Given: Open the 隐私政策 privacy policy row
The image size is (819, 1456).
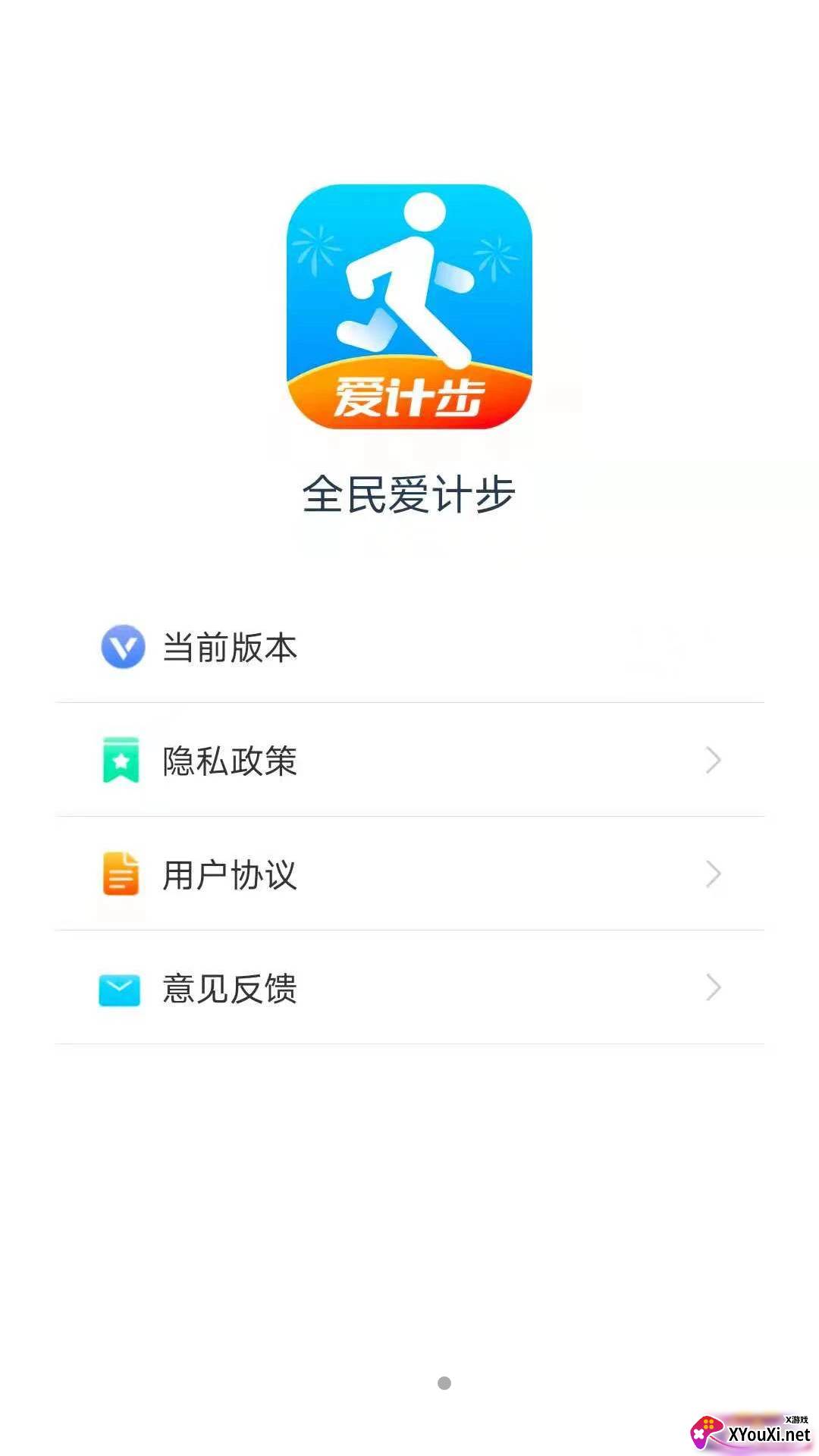Looking at the screenshot, I should pyautogui.click(x=409, y=760).
